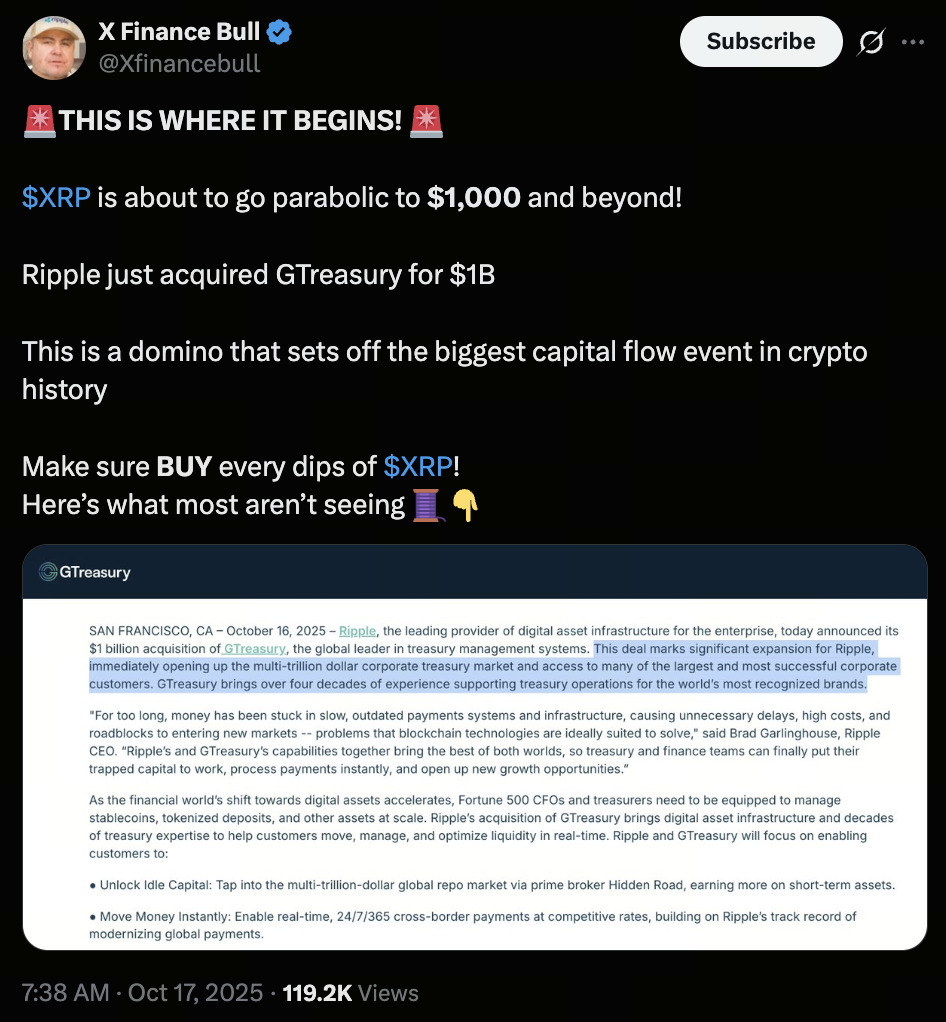Screen dimensions: 946x1022
Task: Open the Grok explain icon
Action: (871, 42)
